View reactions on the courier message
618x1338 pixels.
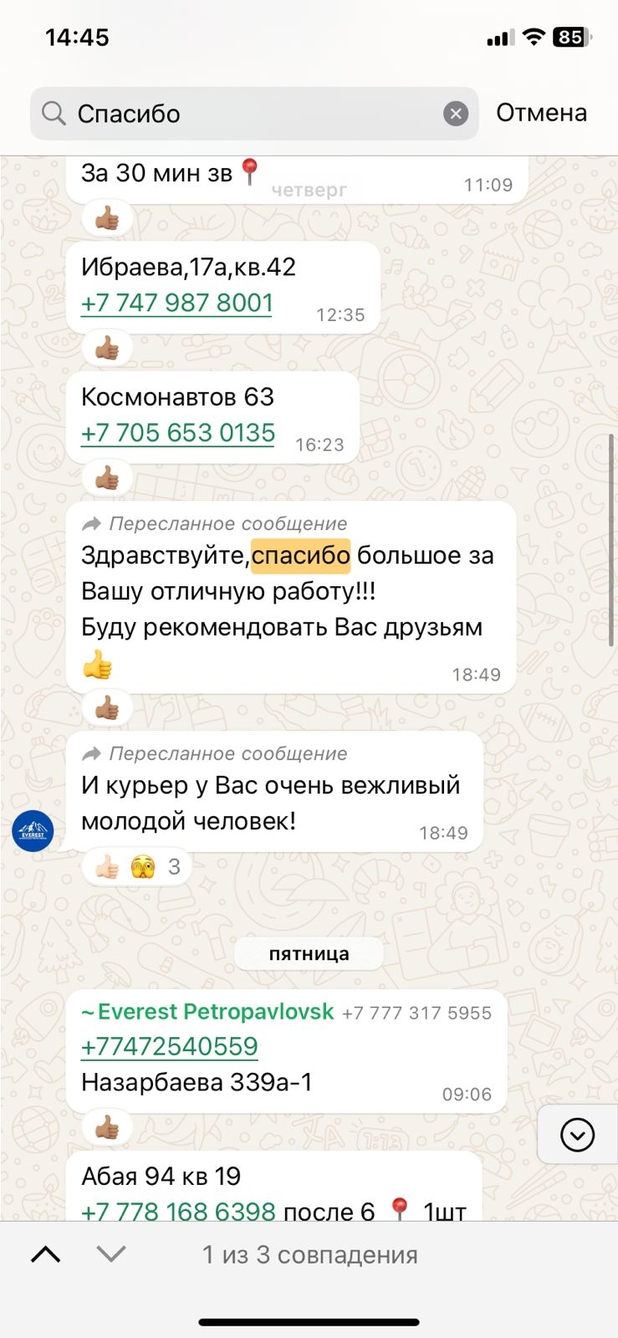136,867
